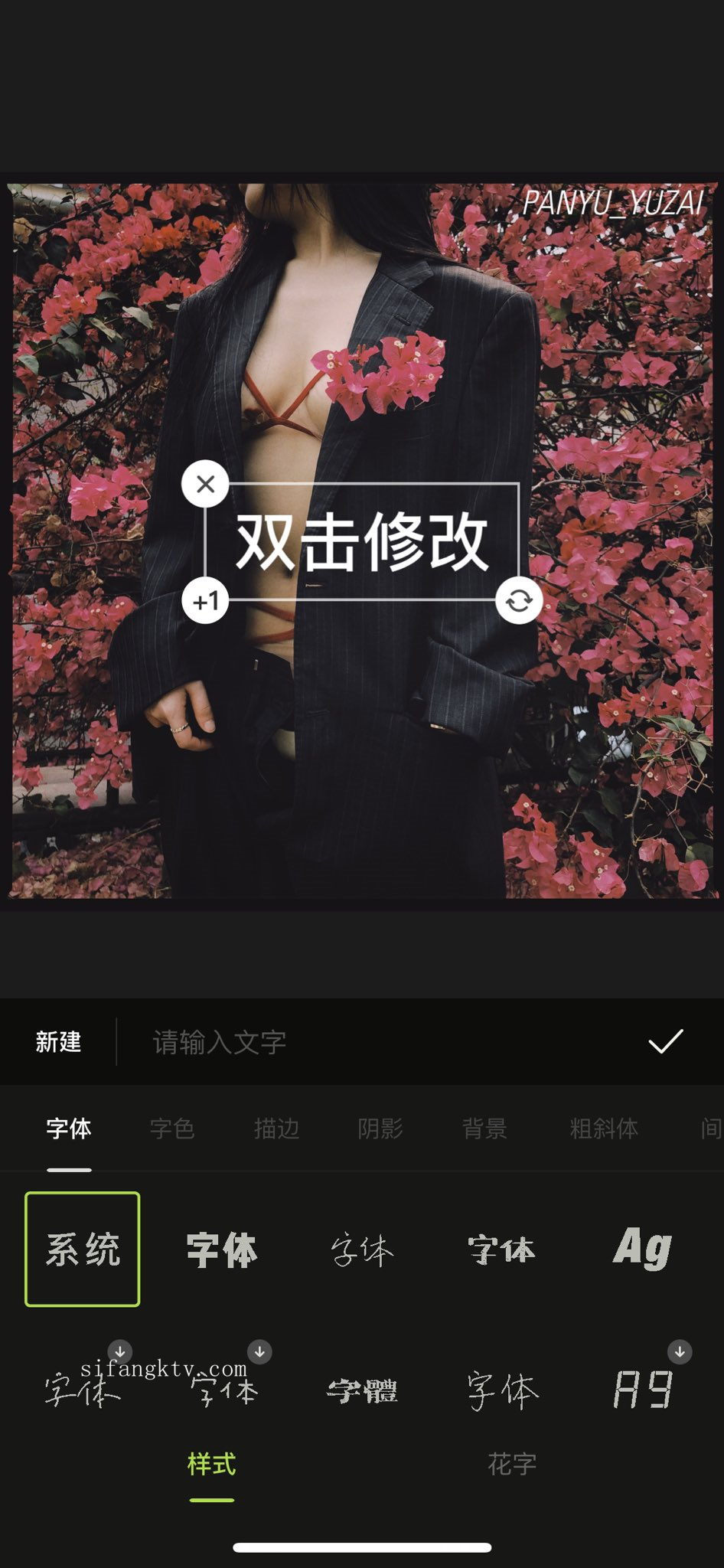Open the 描边 tab

(x=276, y=1129)
